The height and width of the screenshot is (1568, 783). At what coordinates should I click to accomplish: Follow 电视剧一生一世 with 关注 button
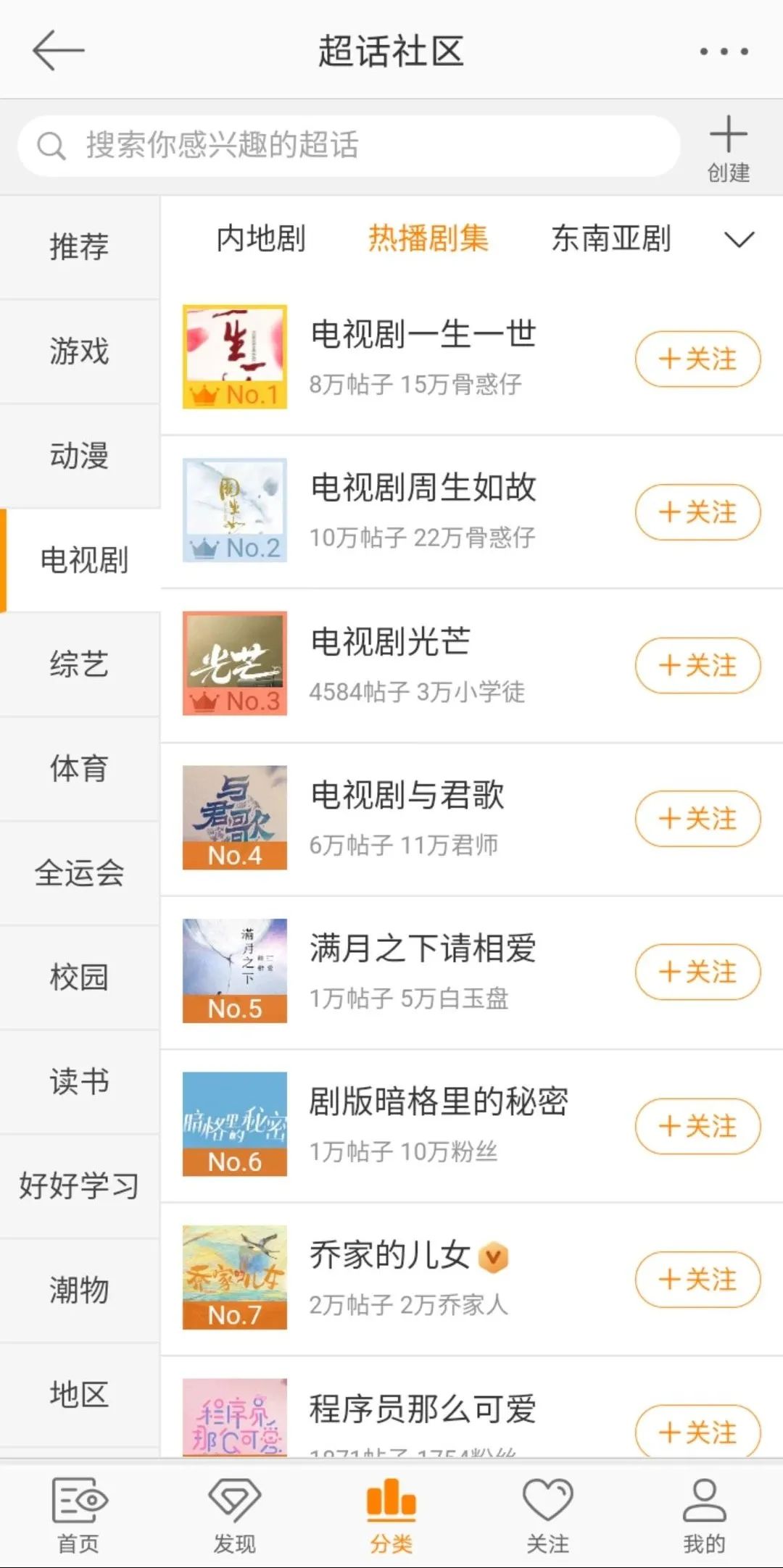point(697,359)
